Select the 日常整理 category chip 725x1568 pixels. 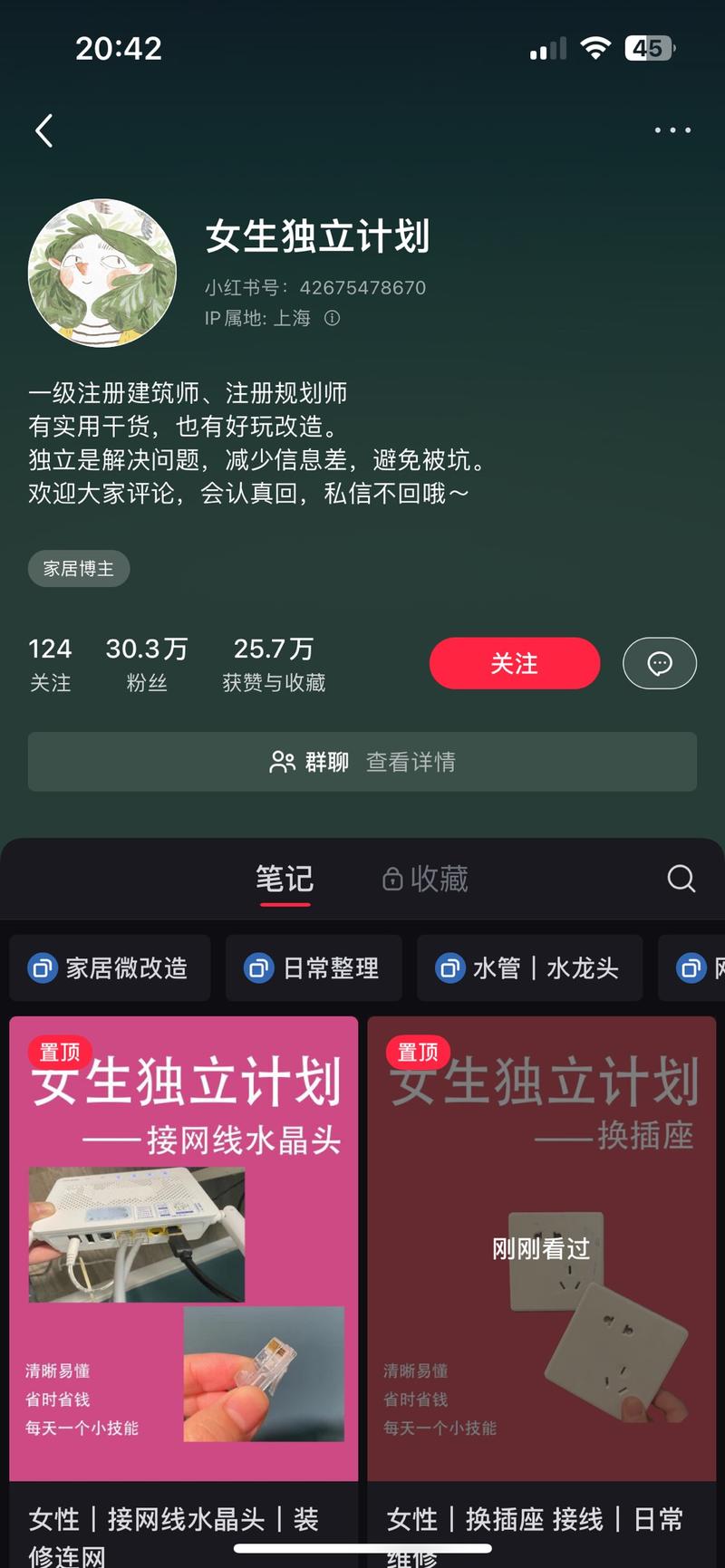pyautogui.click(x=313, y=967)
